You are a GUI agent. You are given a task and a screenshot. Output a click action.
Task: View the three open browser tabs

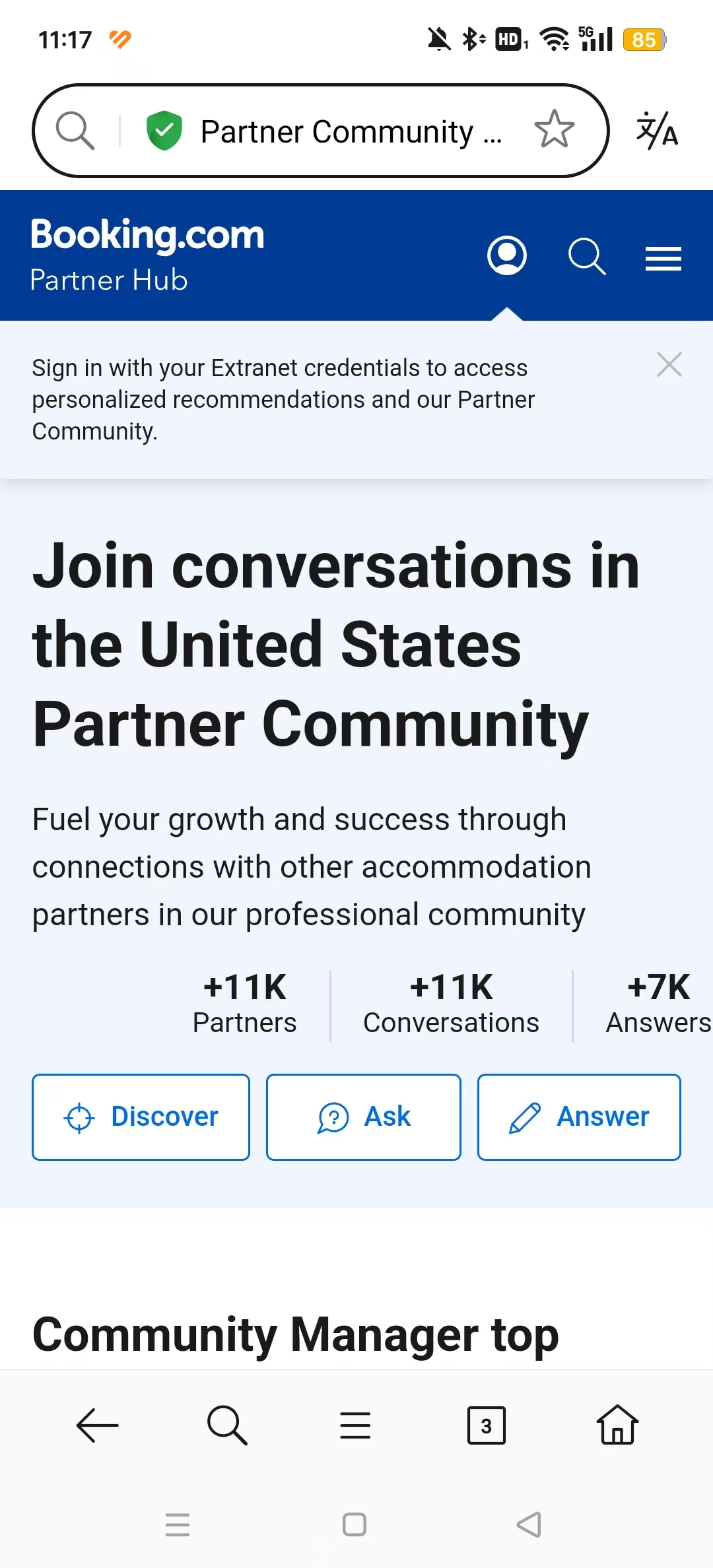pyautogui.click(x=487, y=1425)
